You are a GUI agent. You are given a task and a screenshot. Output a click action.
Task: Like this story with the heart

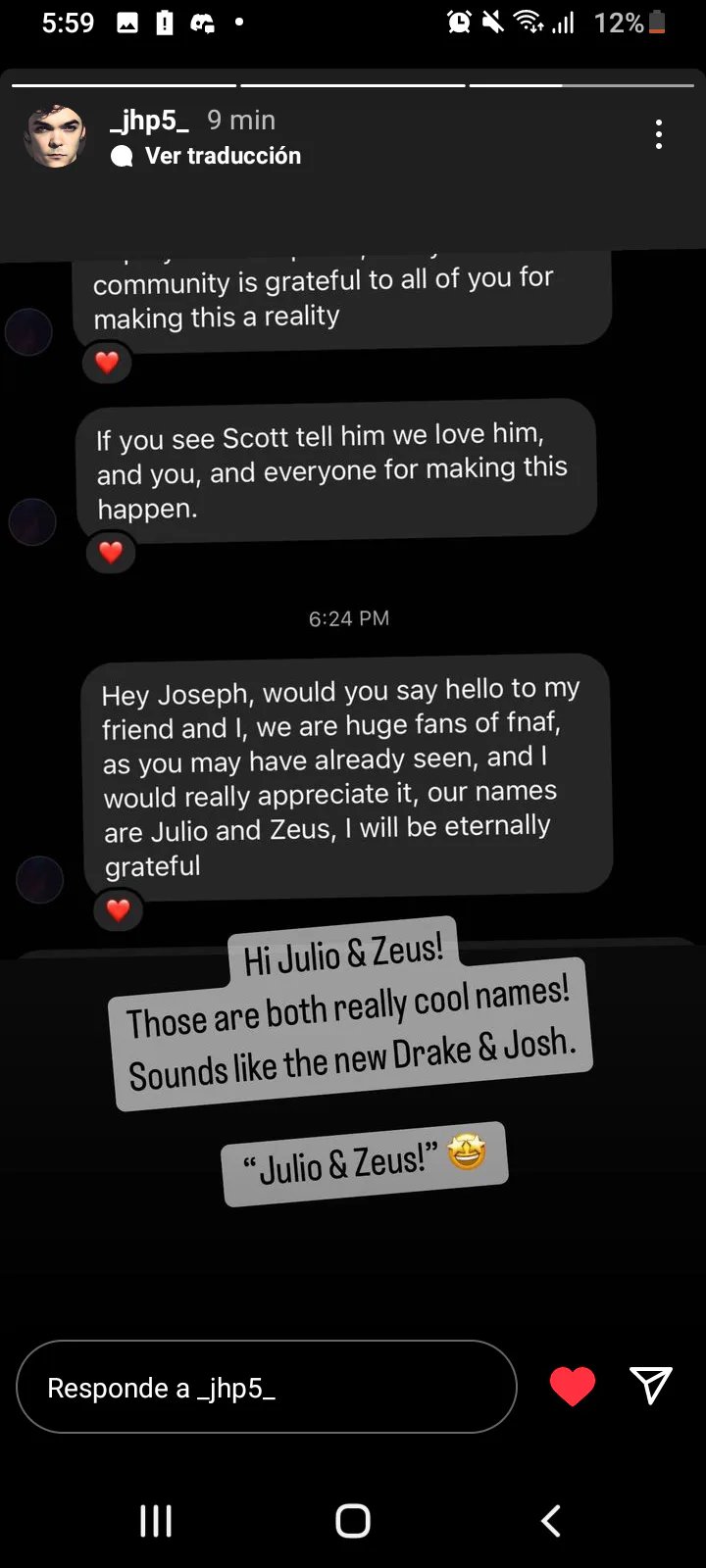click(573, 1386)
